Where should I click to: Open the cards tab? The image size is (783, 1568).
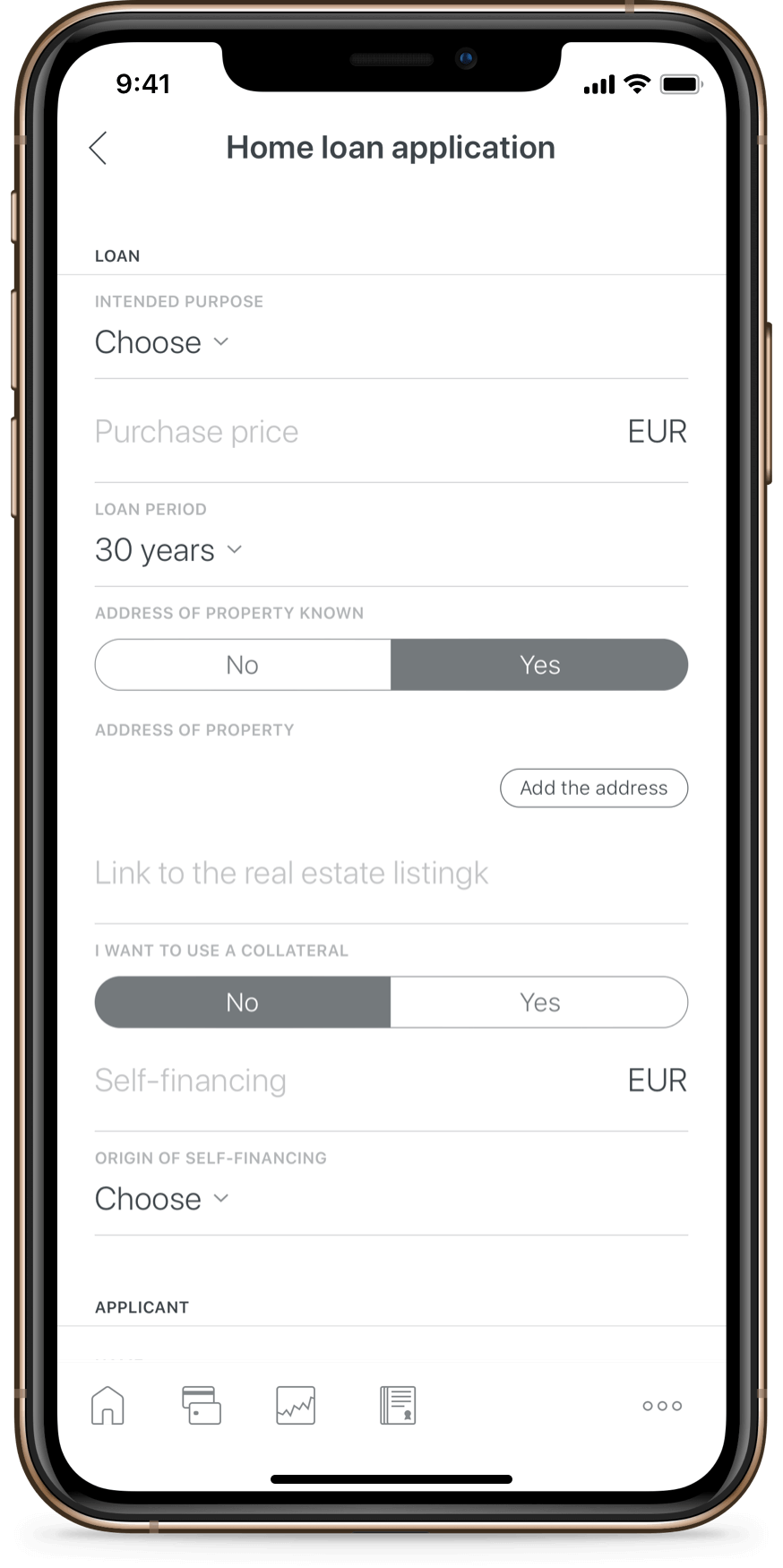click(202, 1405)
